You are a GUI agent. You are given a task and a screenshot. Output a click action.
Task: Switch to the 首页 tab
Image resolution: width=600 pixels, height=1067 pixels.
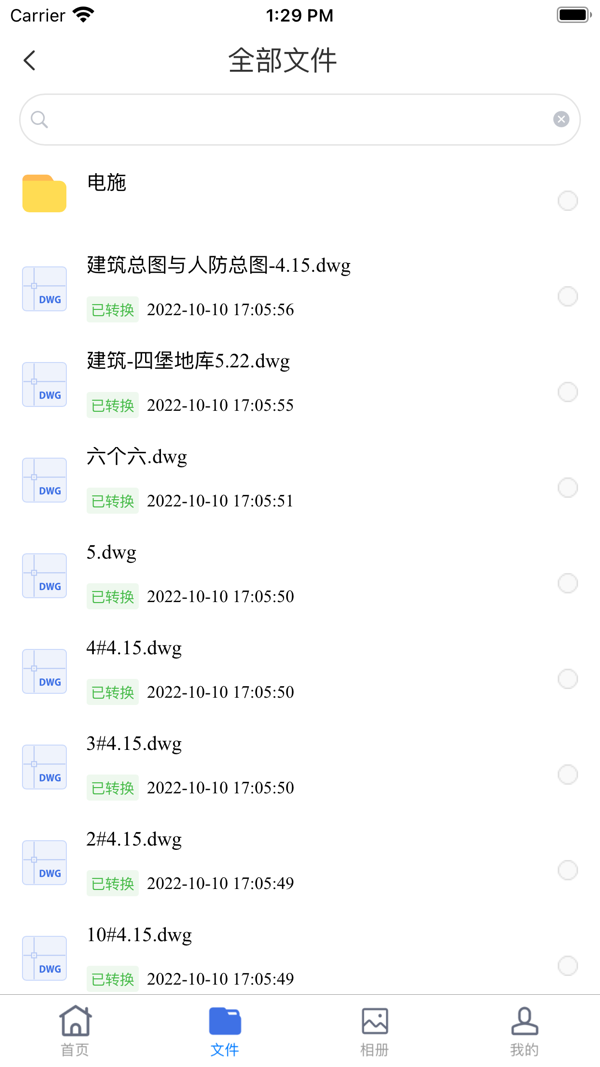pos(75,1031)
